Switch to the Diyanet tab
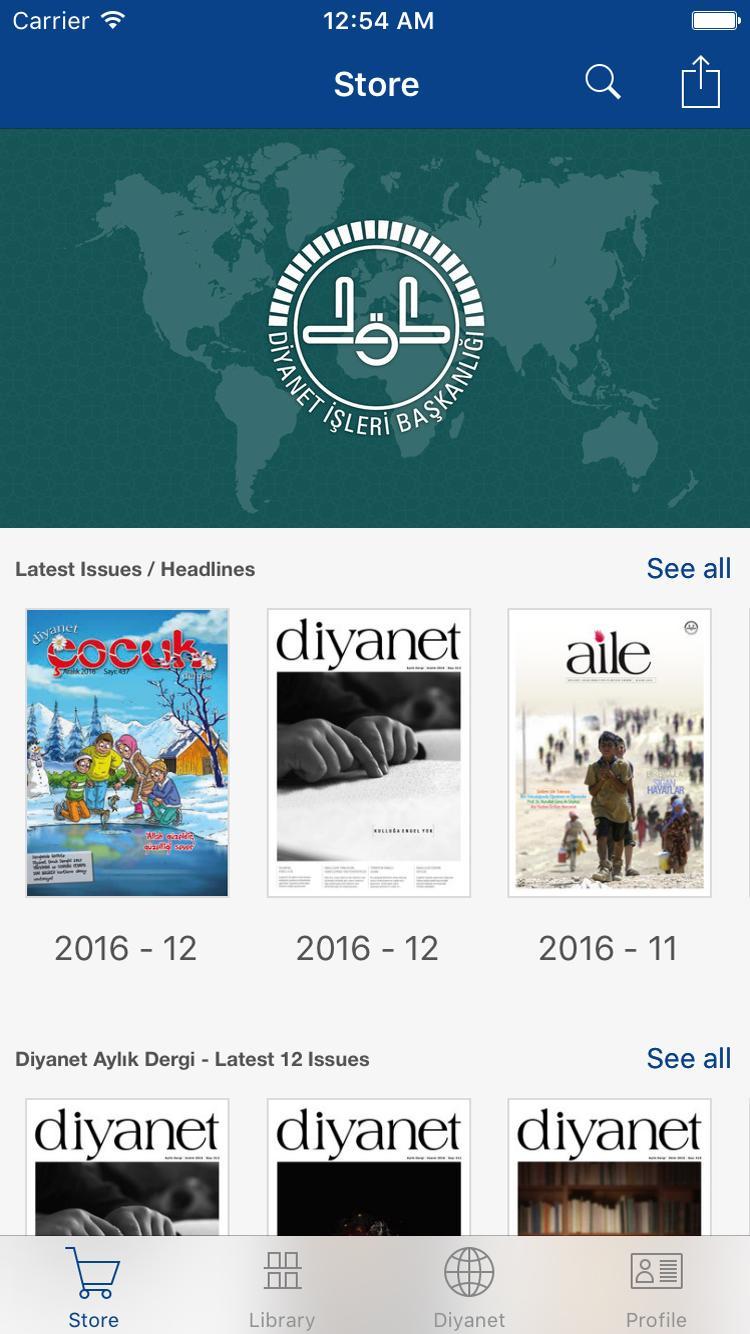Image resolution: width=750 pixels, height=1334 pixels. (x=469, y=1288)
